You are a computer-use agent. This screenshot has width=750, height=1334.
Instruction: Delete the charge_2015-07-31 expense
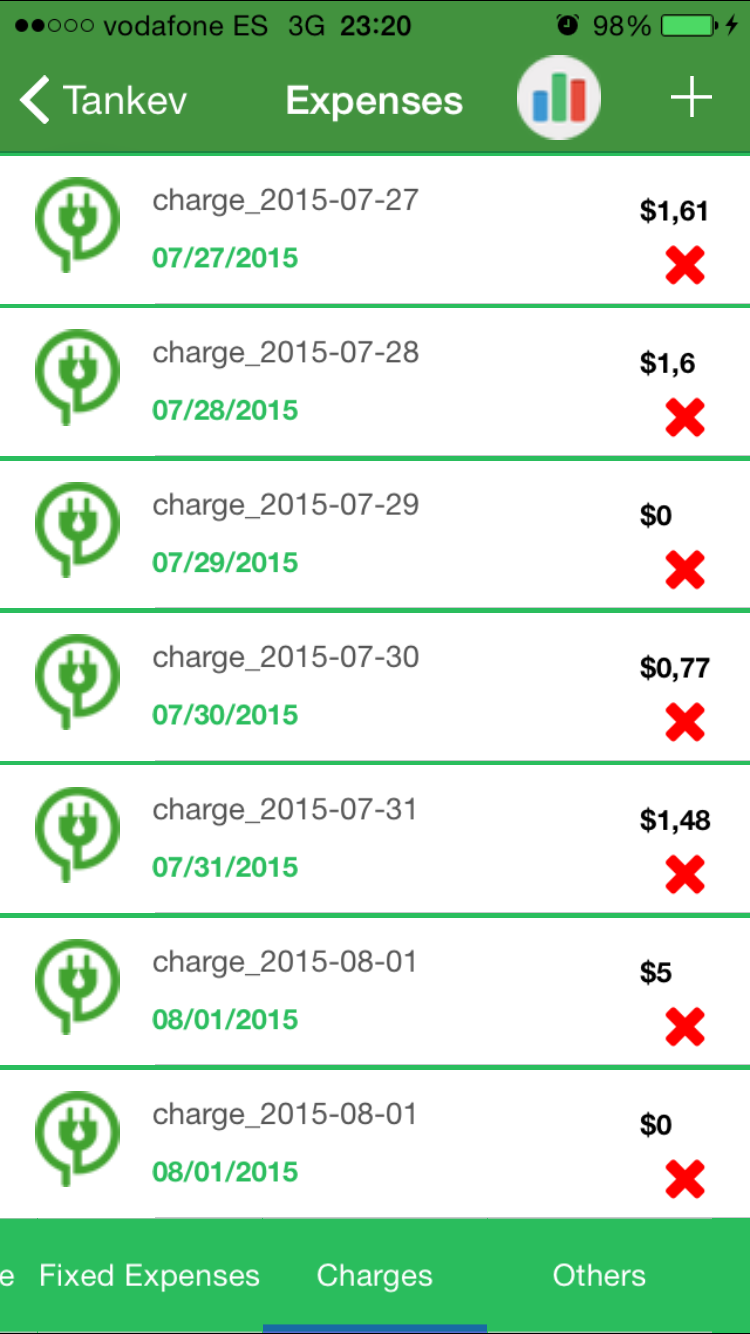(x=685, y=875)
